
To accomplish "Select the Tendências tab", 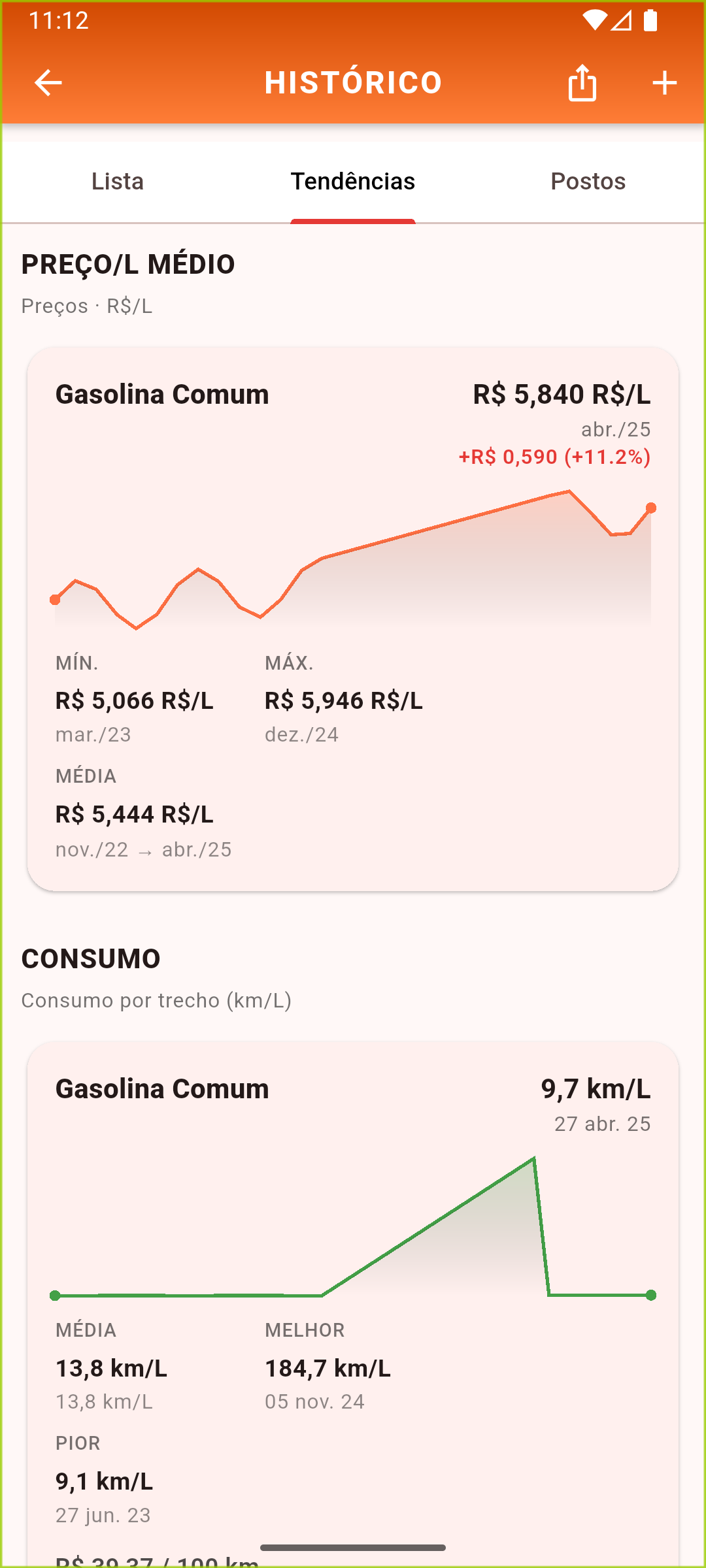I will pyautogui.click(x=353, y=181).
